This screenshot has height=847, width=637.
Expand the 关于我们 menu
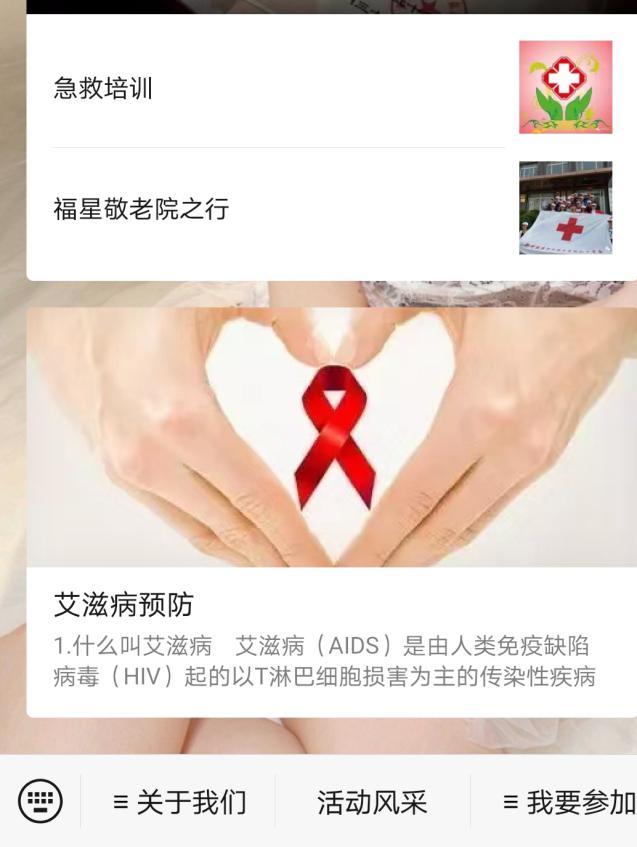pos(179,802)
